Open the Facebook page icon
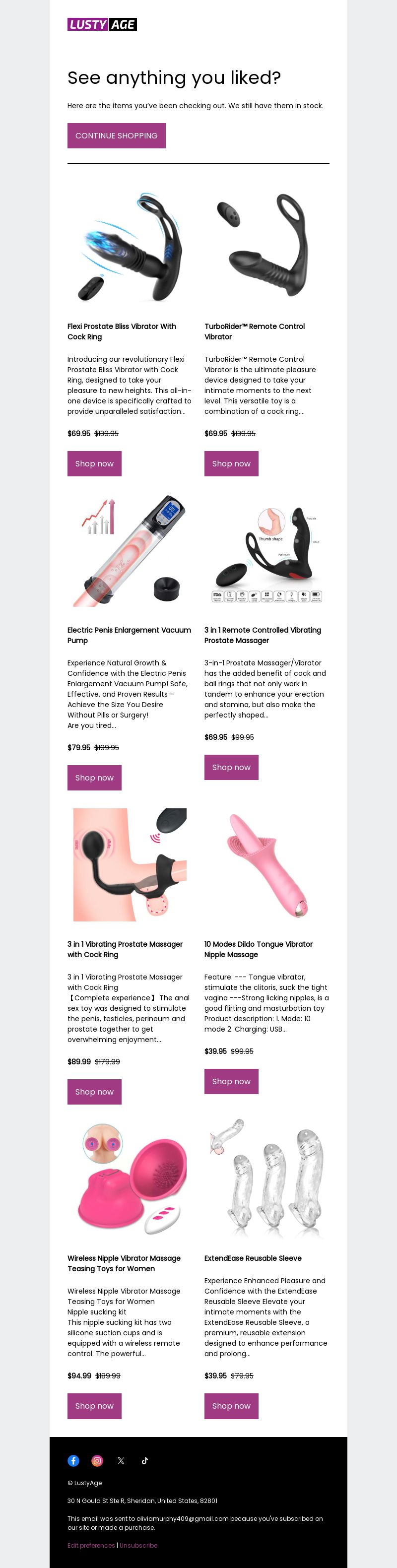The height and width of the screenshot is (1568, 397). (x=73, y=1461)
